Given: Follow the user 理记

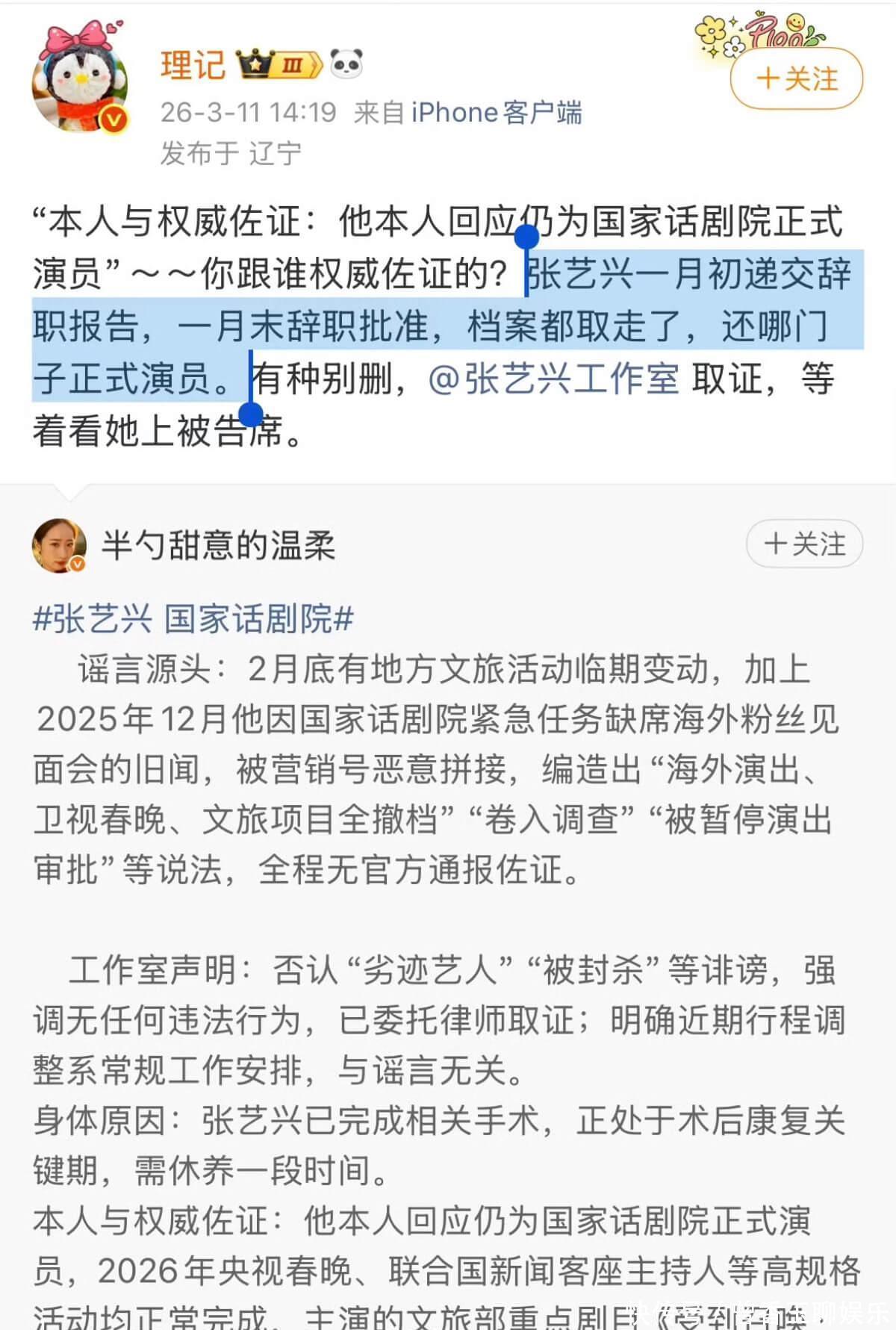Looking at the screenshot, I should coord(796,78).
